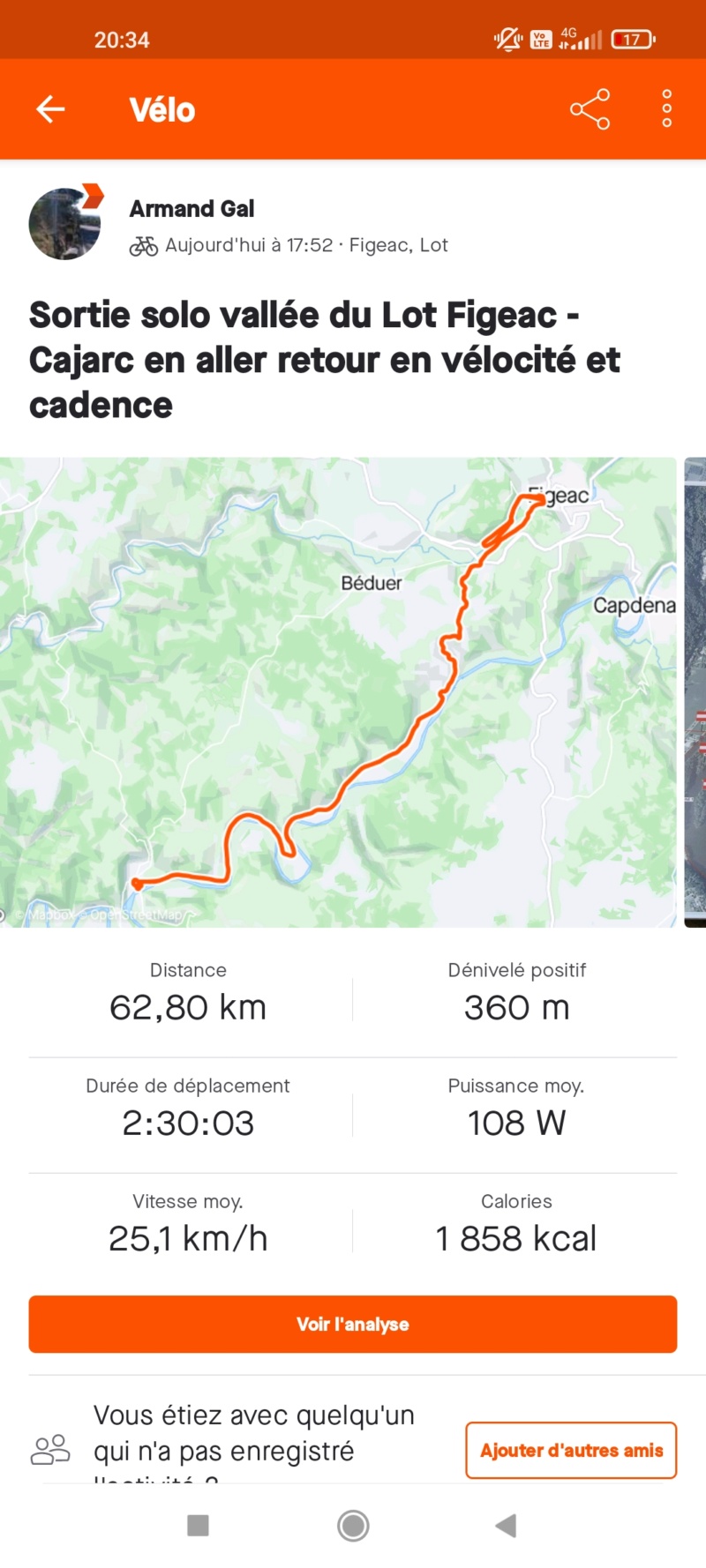Tap the Voir l'analyse button
The width and height of the screenshot is (706, 1568).
tap(353, 1324)
